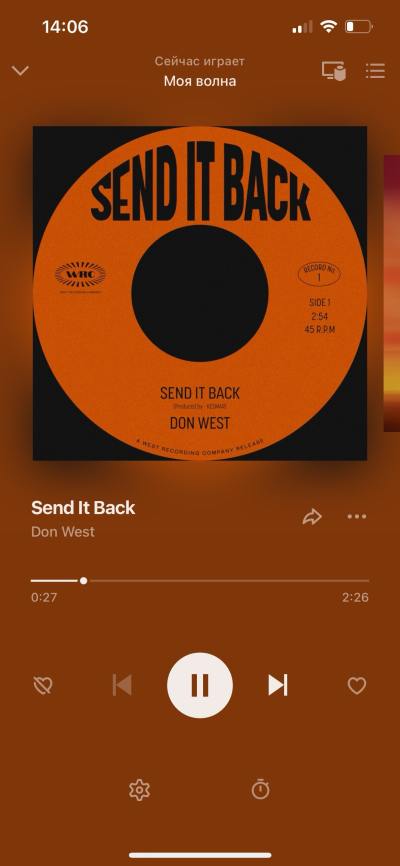The image size is (400, 866).
Task: Open the artist Don West
Action: click(x=63, y=532)
